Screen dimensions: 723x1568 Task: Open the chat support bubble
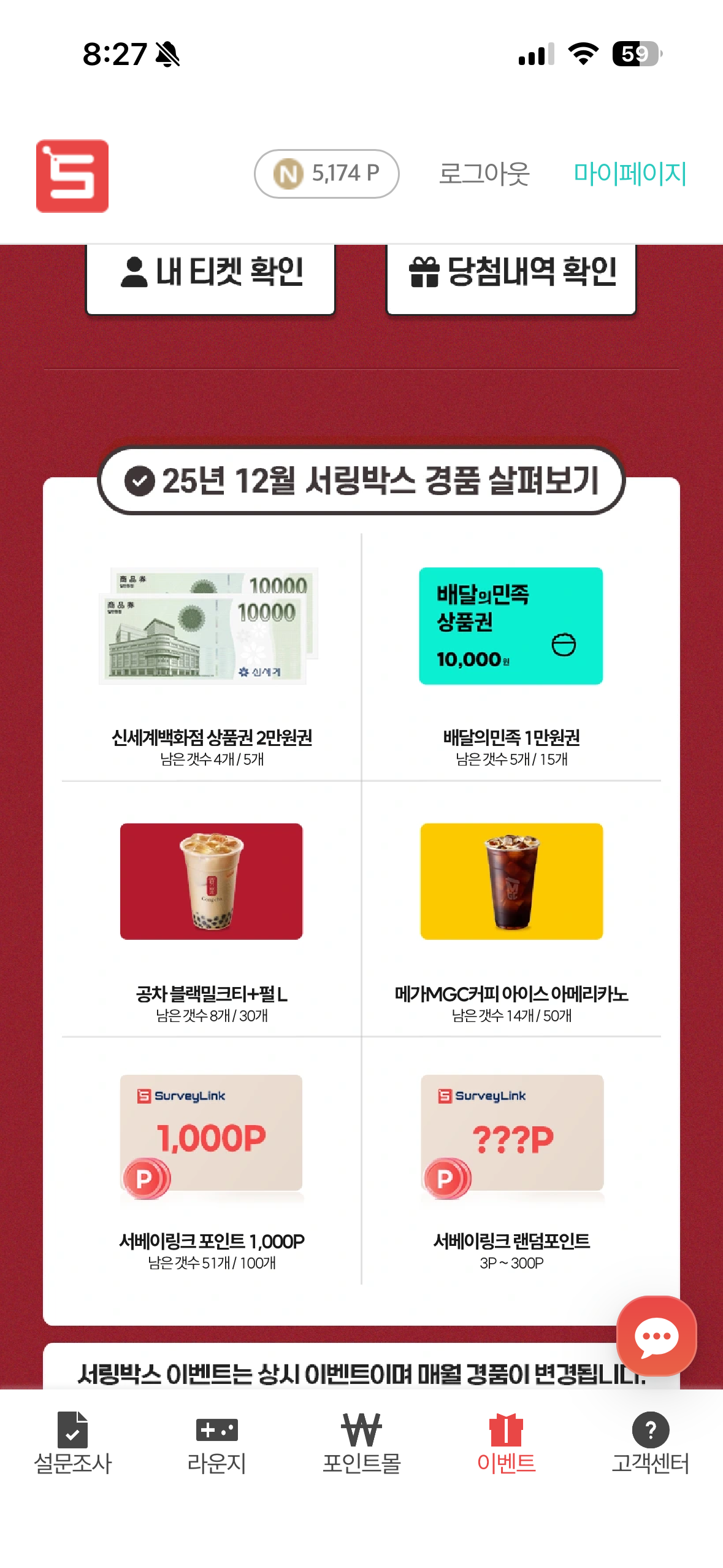(x=656, y=1335)
